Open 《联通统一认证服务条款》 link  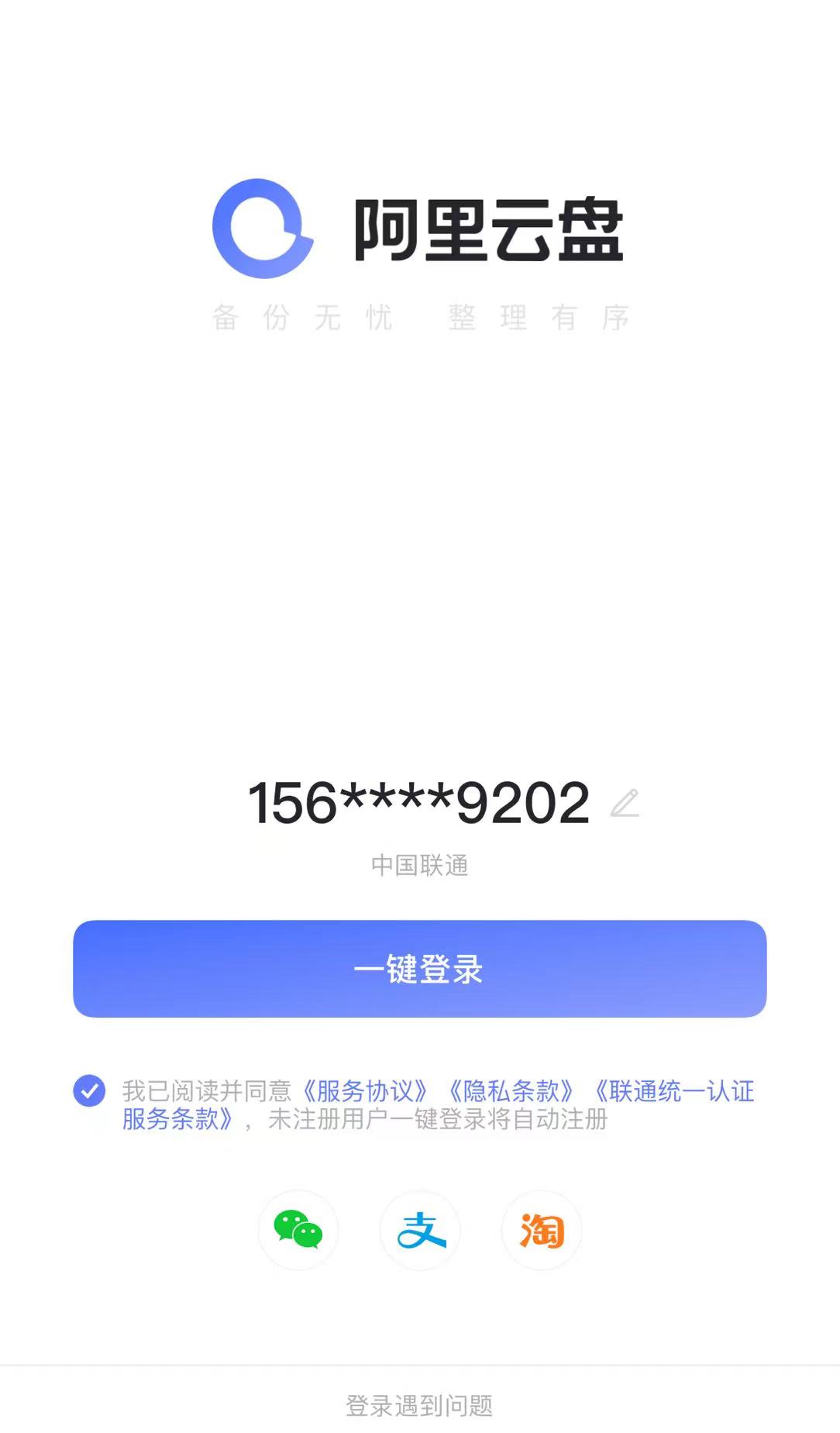673,1091
